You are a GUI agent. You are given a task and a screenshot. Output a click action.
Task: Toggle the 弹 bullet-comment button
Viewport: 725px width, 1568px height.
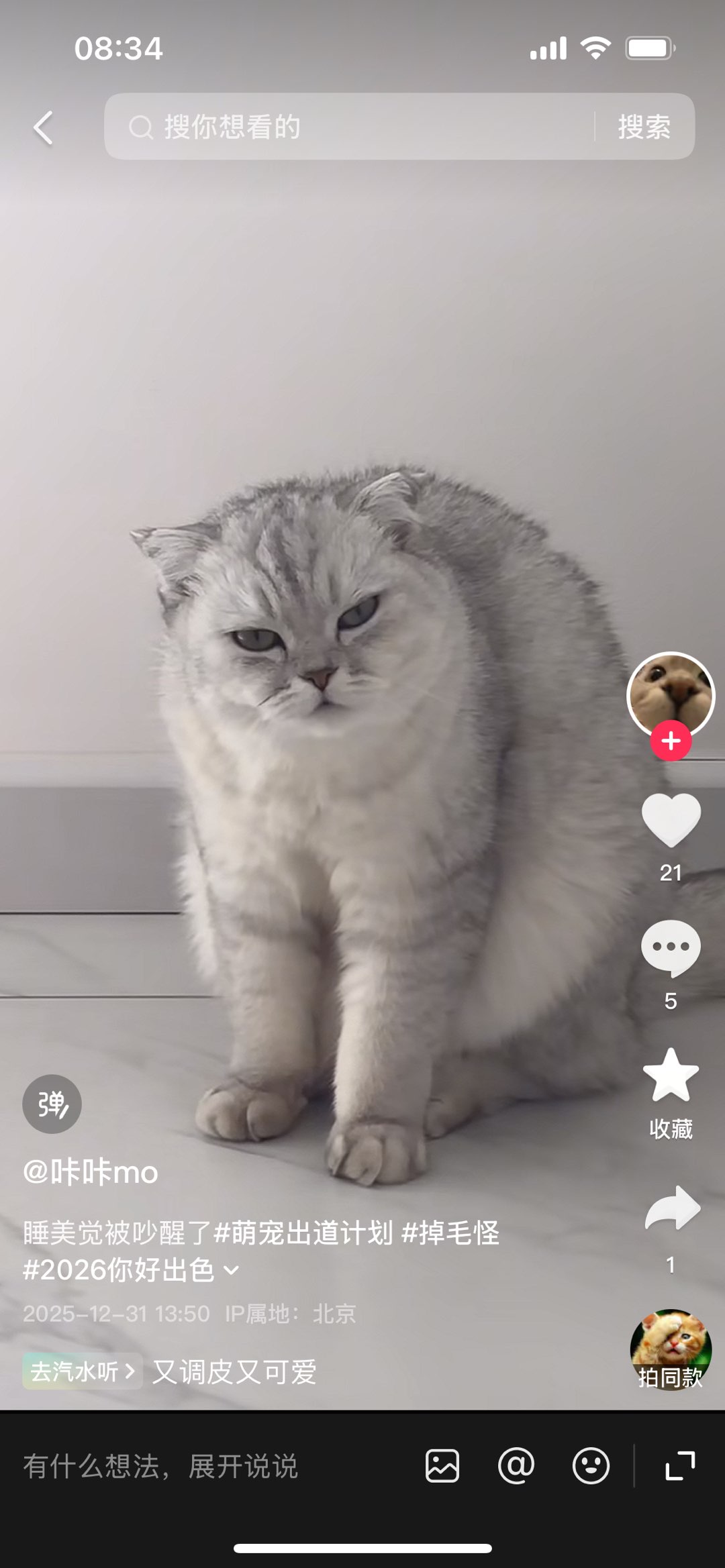(52, 1104)
